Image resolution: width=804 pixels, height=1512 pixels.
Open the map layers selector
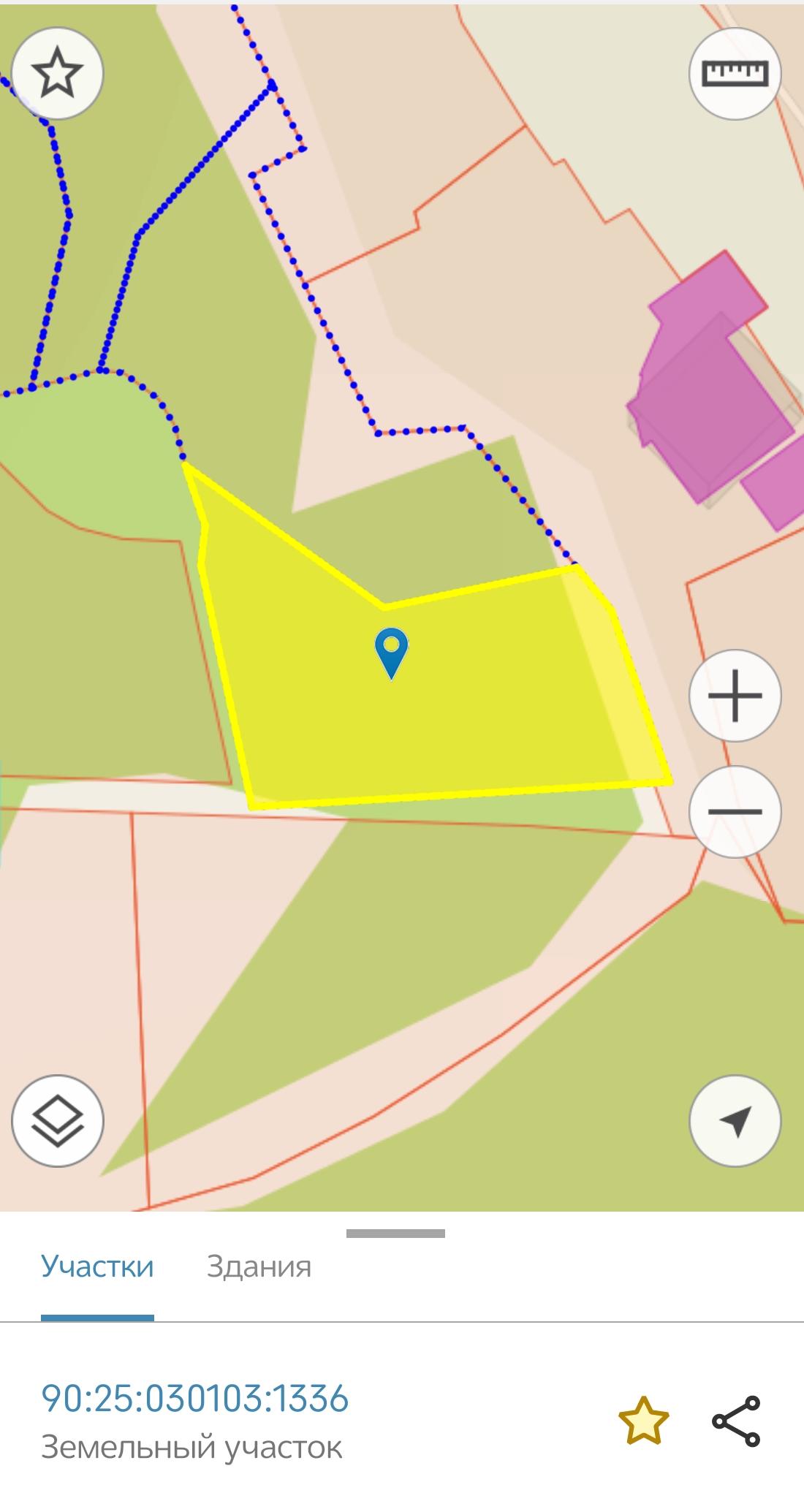[58, 1120]
